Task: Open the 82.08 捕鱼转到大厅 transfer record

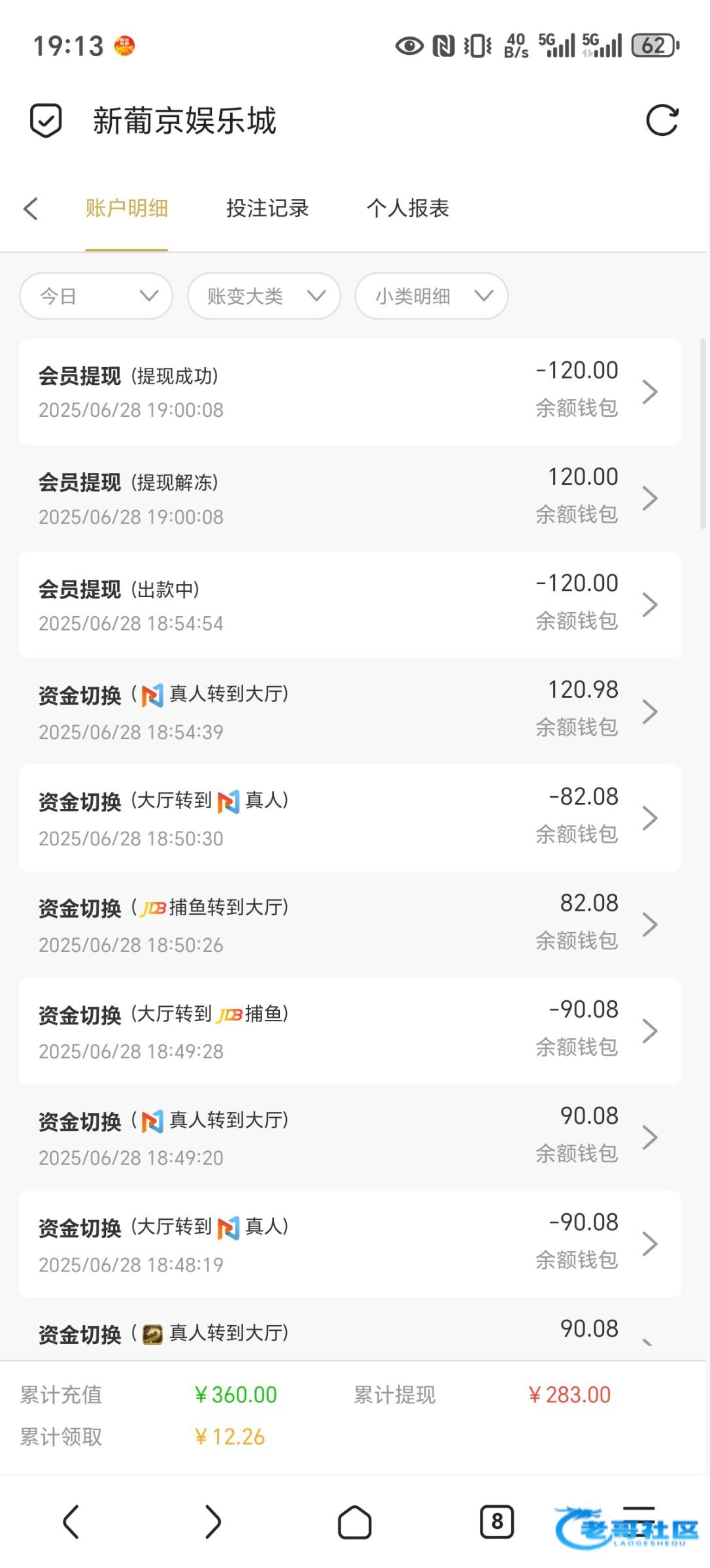Action: (x=350, y=924)
